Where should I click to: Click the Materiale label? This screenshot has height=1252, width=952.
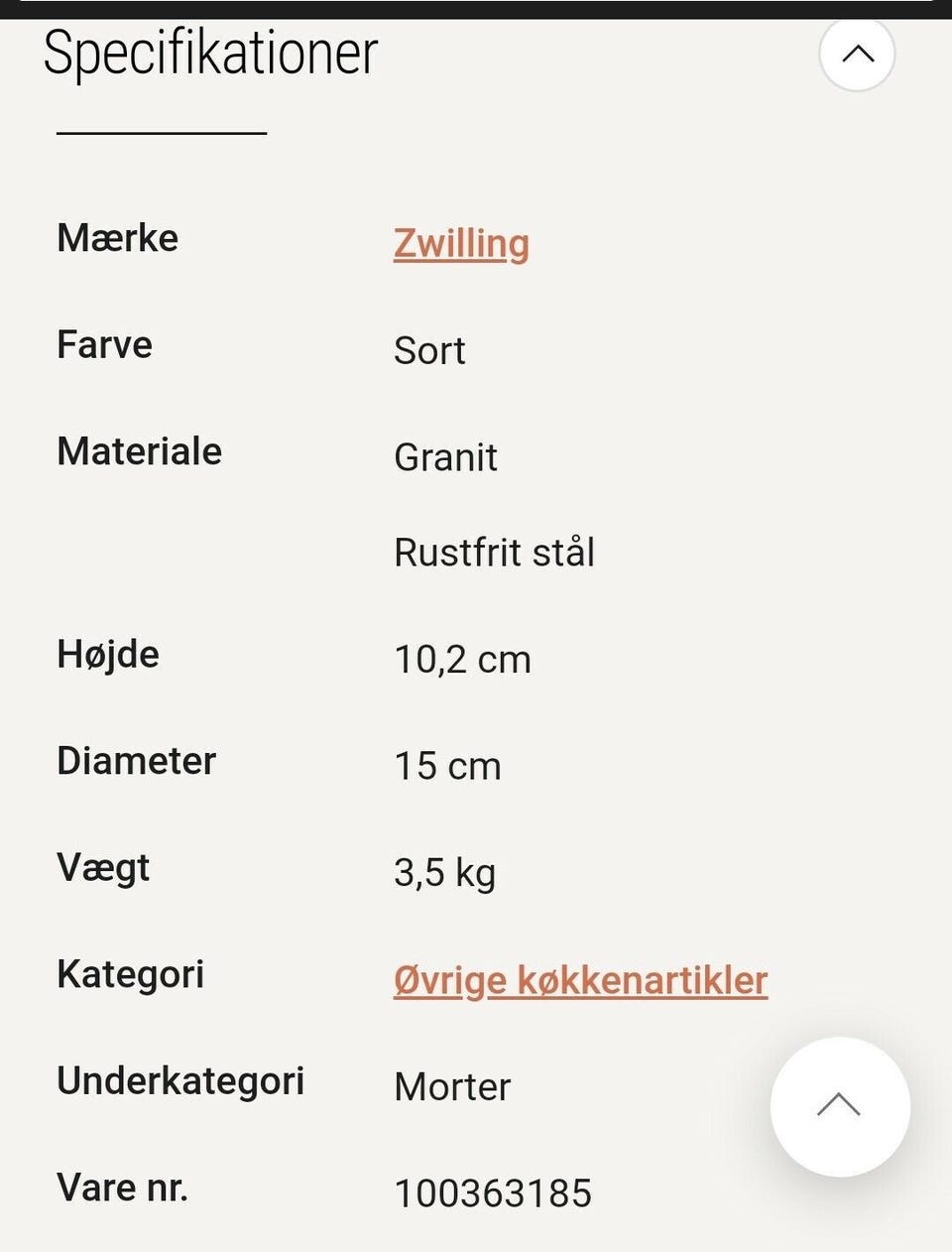[x=140, y=452]
